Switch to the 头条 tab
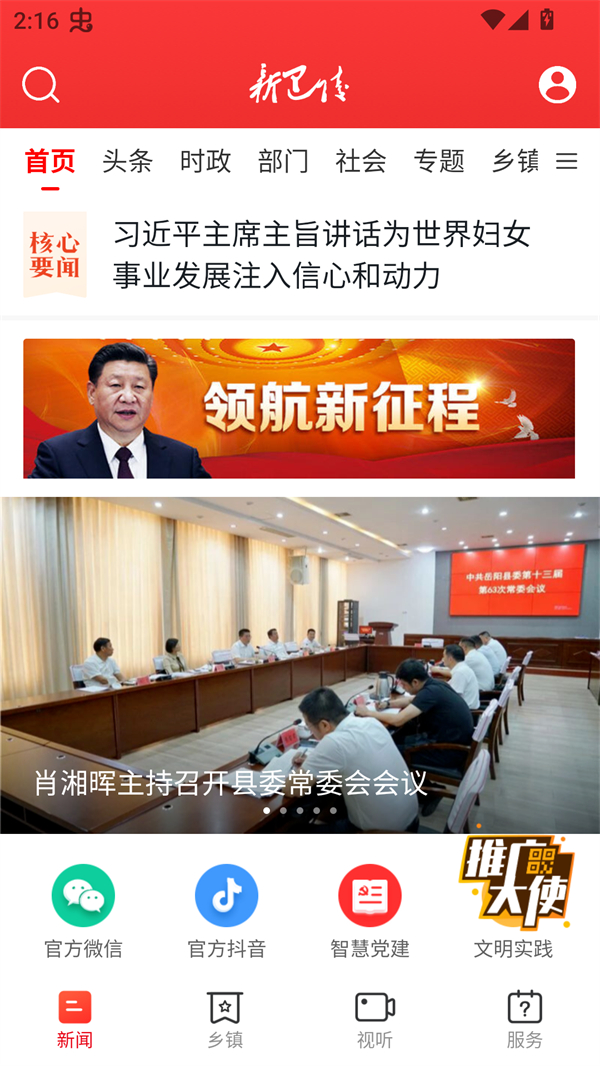The height and width of the screenshot is (1066, 600). pos(127,161)
